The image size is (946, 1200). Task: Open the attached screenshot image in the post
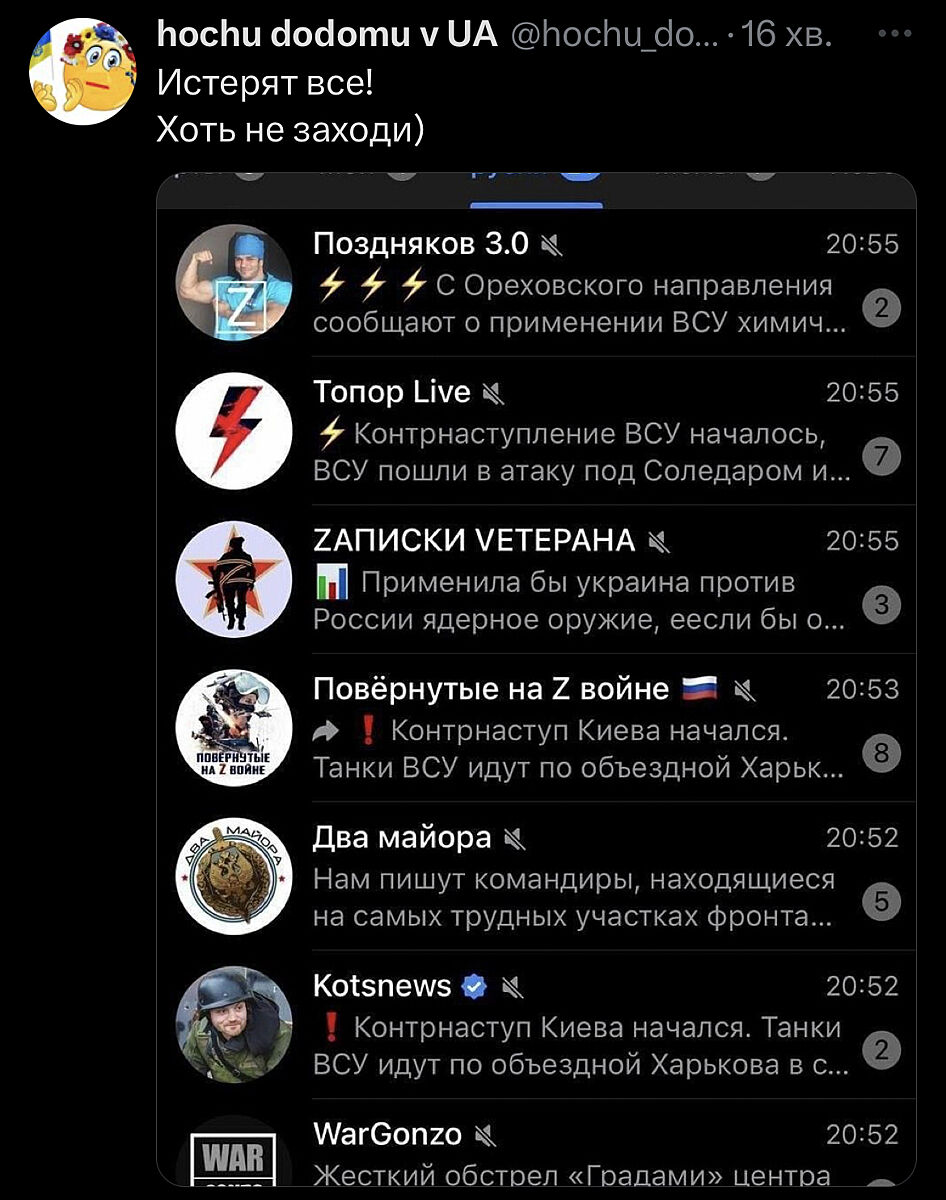[536, 679]
